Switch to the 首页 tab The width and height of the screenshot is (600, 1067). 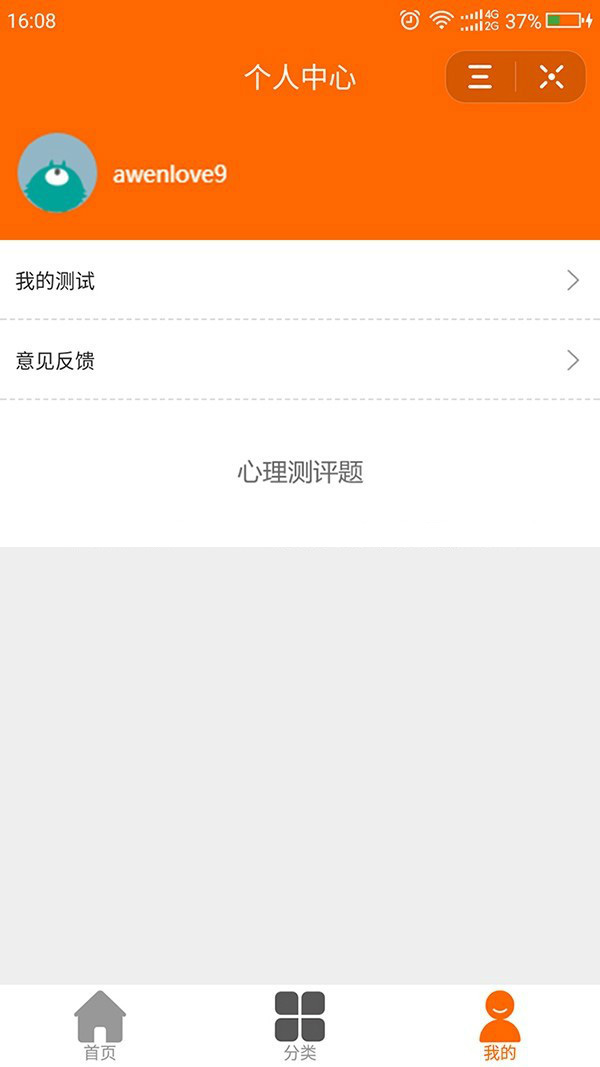100,1026
